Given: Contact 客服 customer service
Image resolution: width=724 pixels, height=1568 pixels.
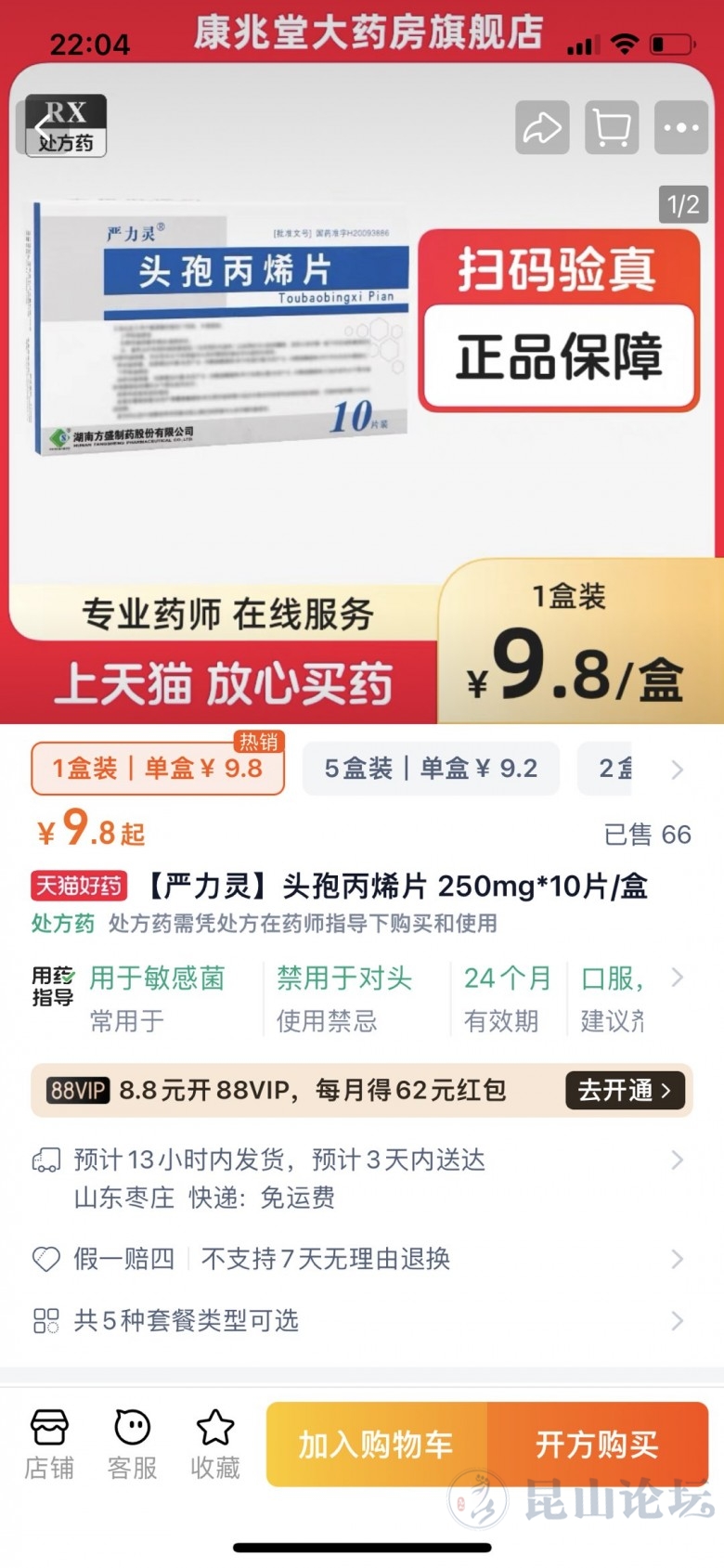Looking at the screenshot, I should (x=132, y=1444).
